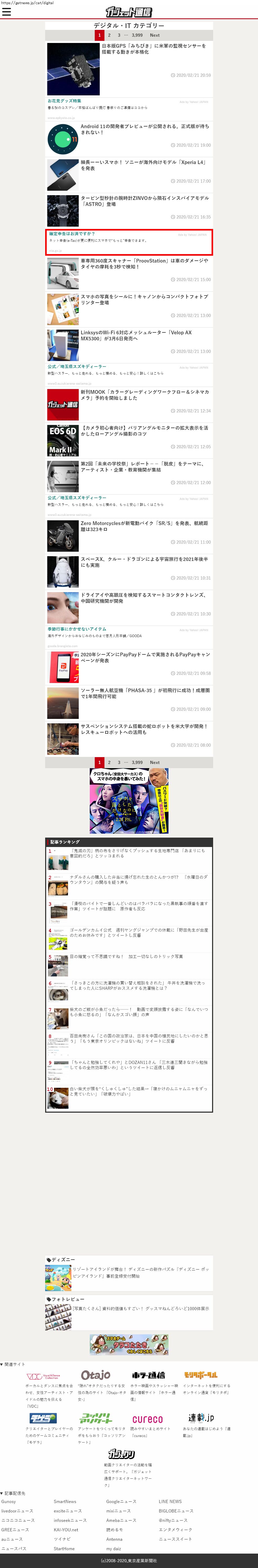Open the hamburger menu

(6, 12)
